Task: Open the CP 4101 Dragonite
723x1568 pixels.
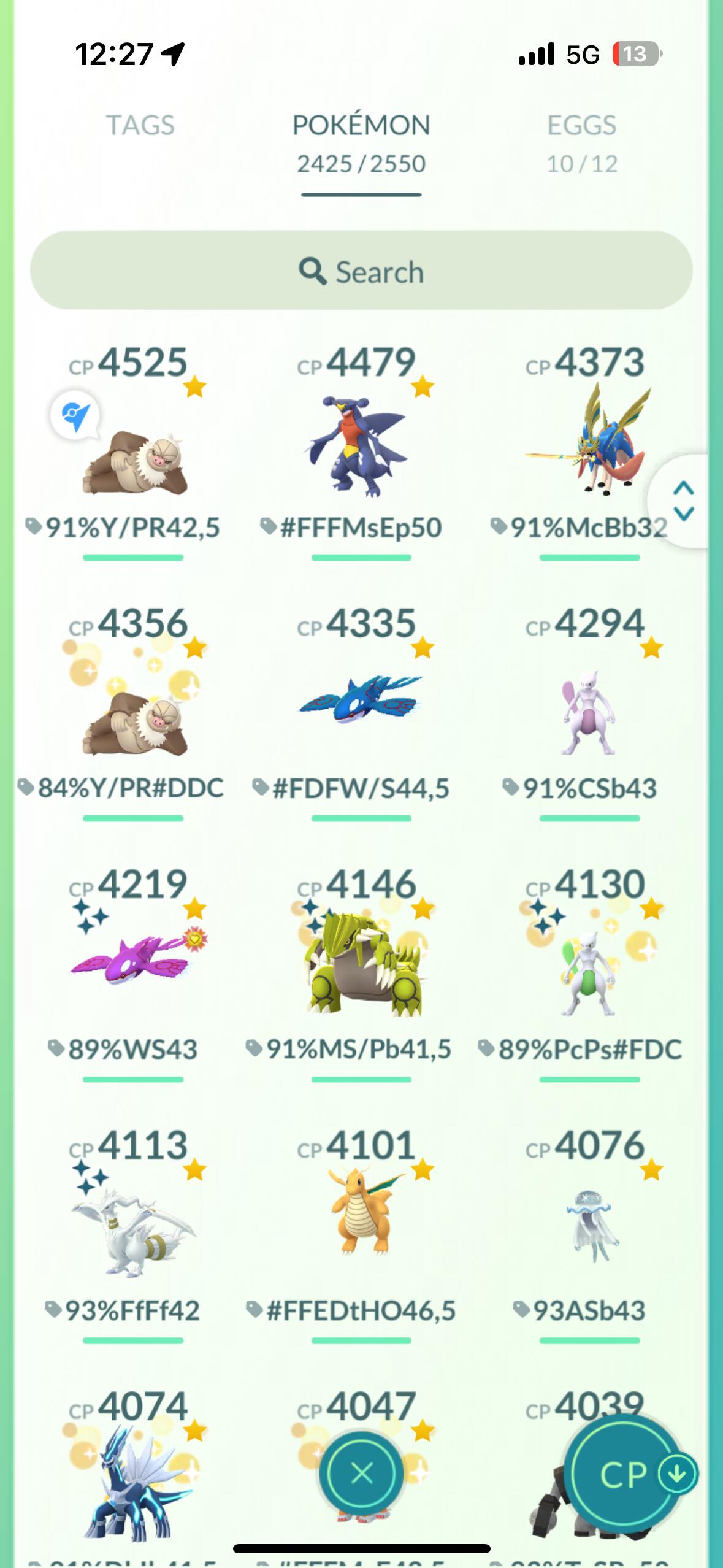Action: 361,1234
